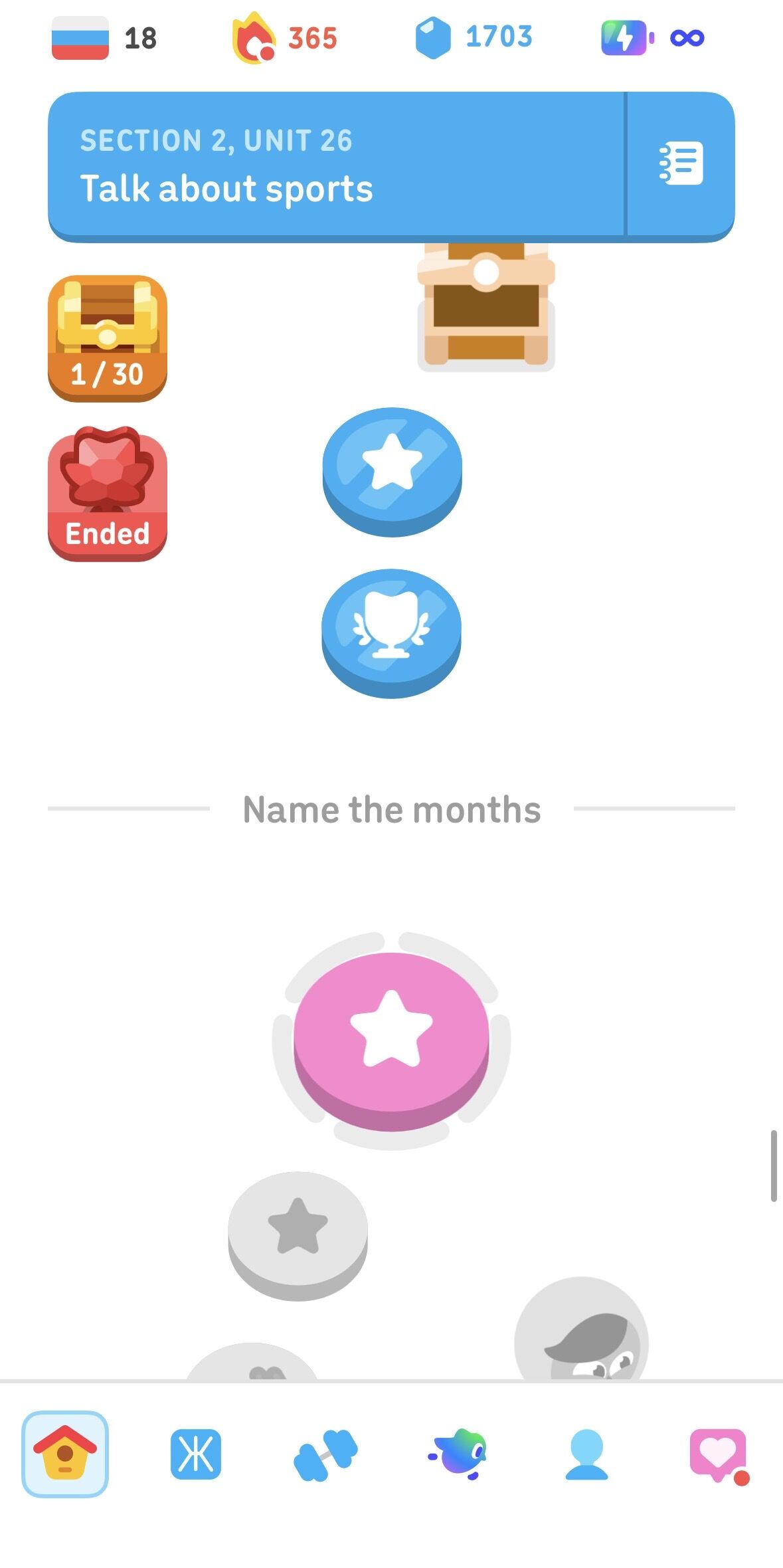The height and width of the screenshot is (1568, 783).
Task: Open the gems shop counter
Action: (x=474, y=38)
